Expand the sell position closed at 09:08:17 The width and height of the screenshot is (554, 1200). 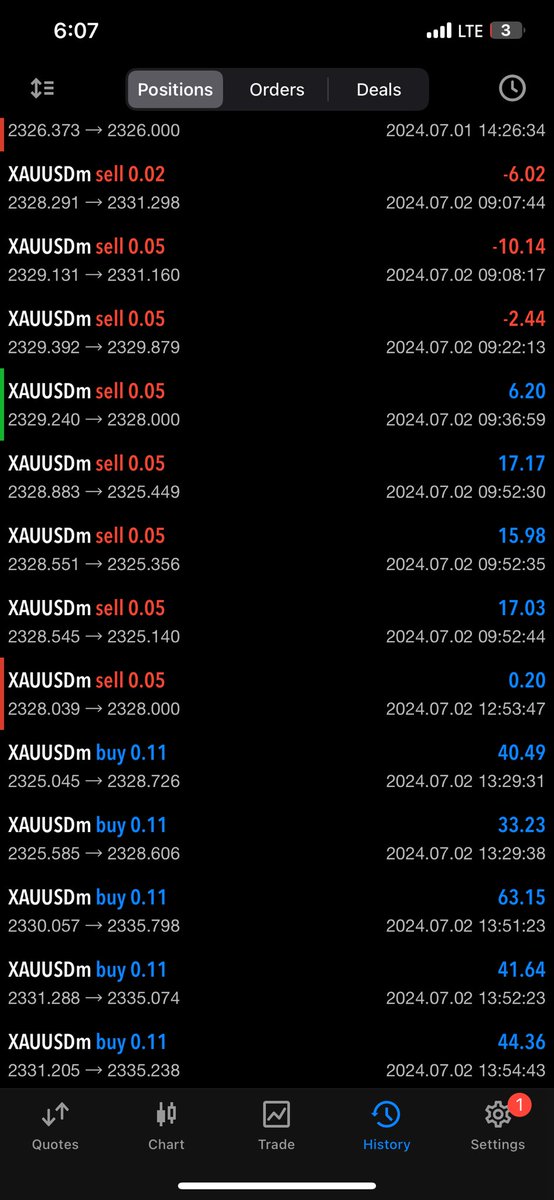pos(277,260)
